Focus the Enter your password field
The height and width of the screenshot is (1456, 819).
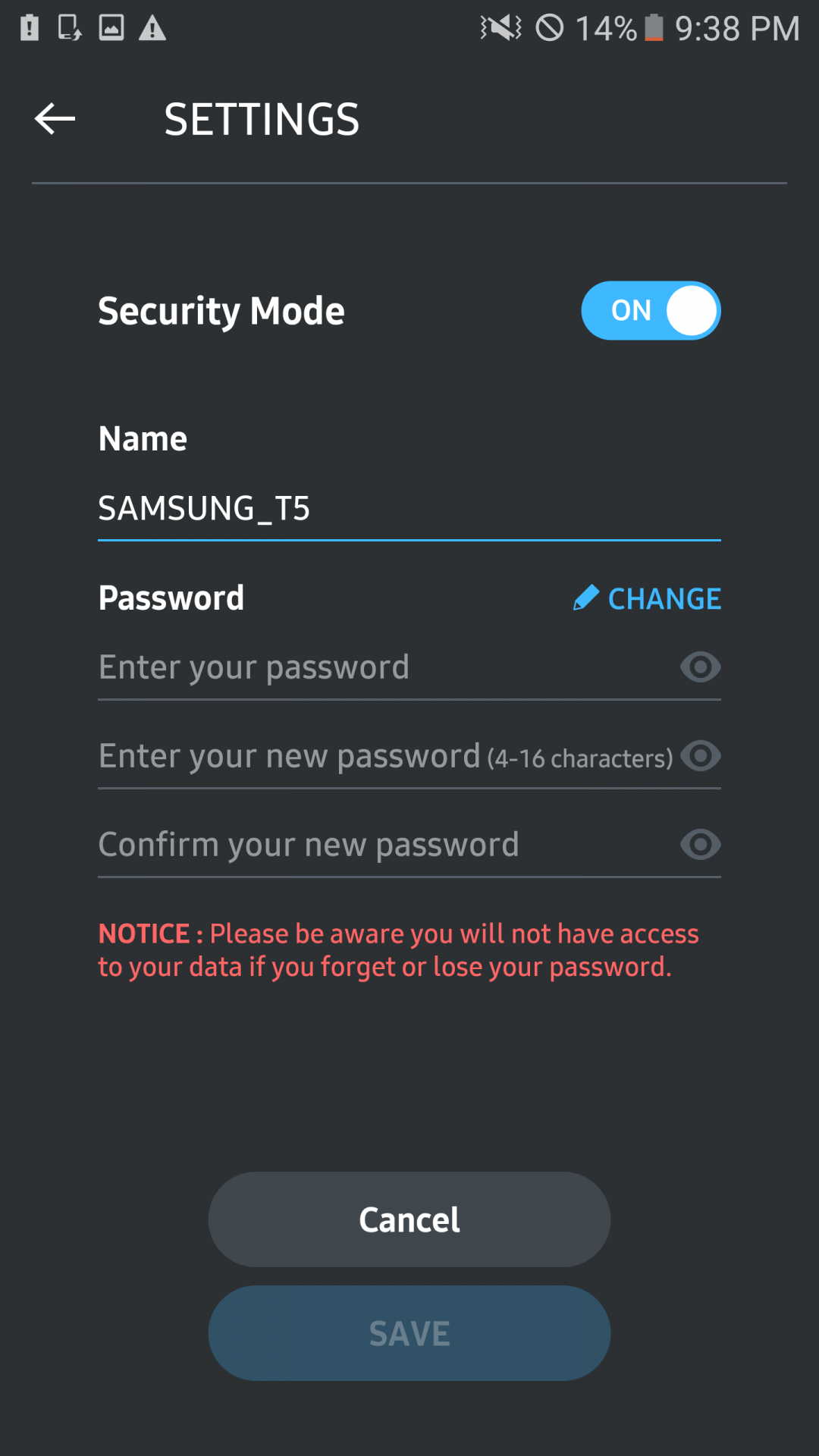[x=379, y=667]
